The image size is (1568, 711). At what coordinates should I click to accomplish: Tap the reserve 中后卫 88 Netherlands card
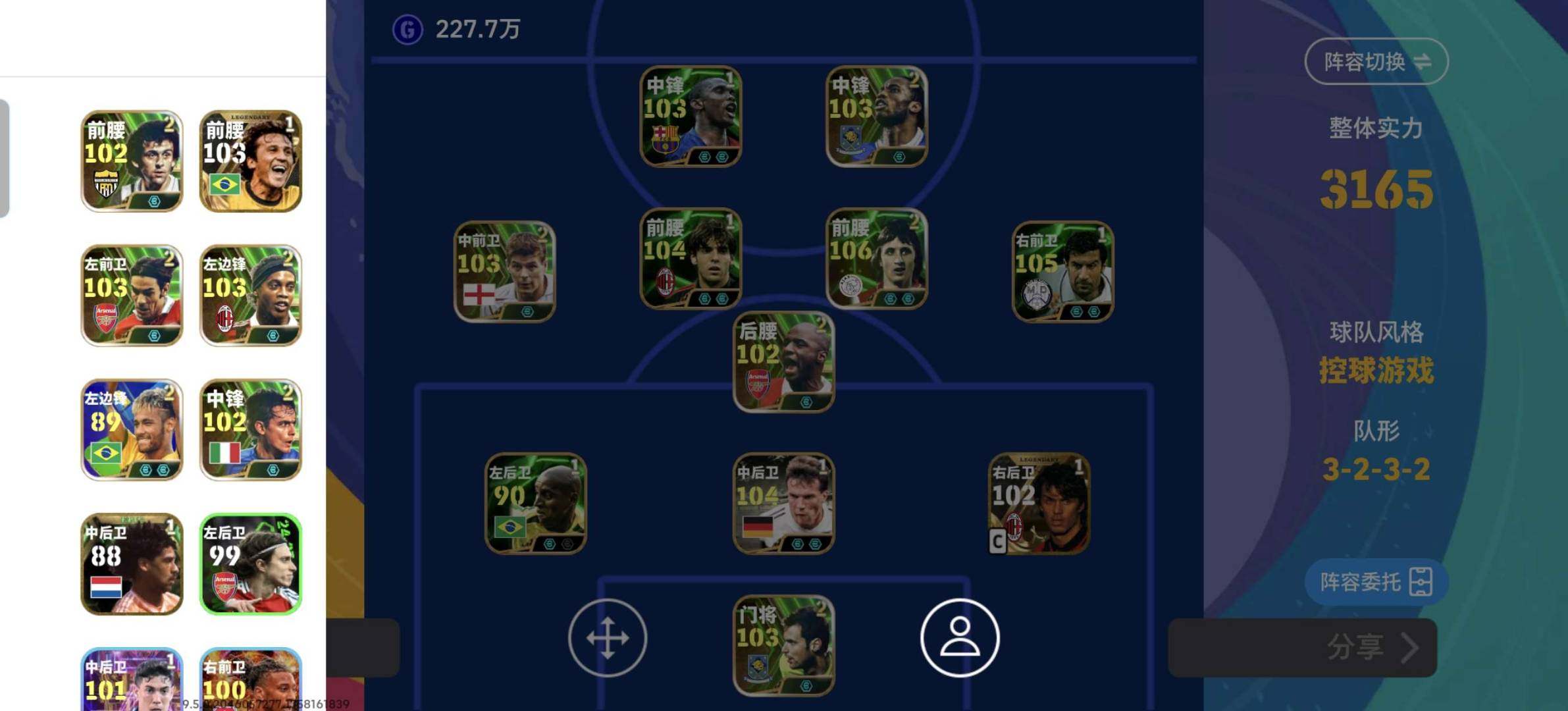[132, 564]
